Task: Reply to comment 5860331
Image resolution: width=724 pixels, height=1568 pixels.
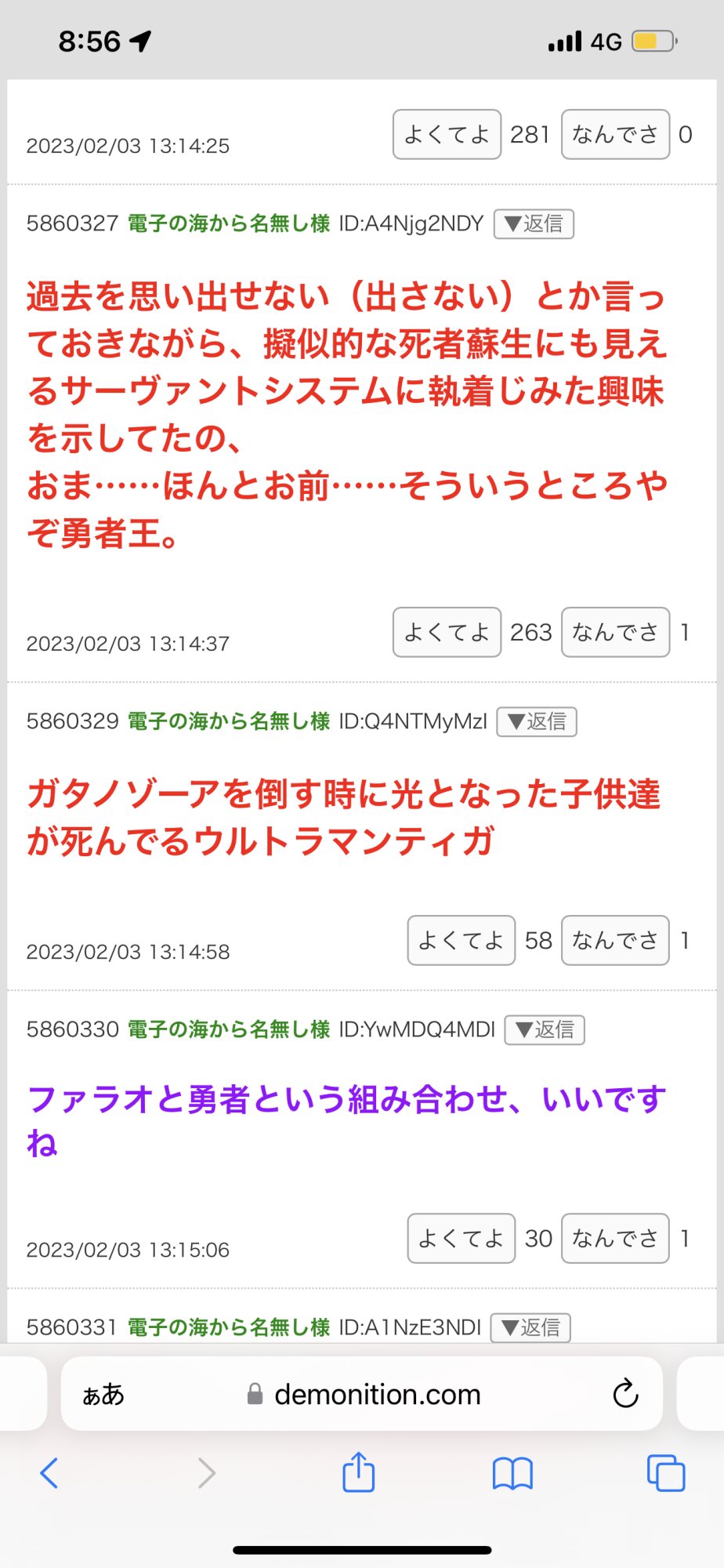Action: pos(530,1327)
